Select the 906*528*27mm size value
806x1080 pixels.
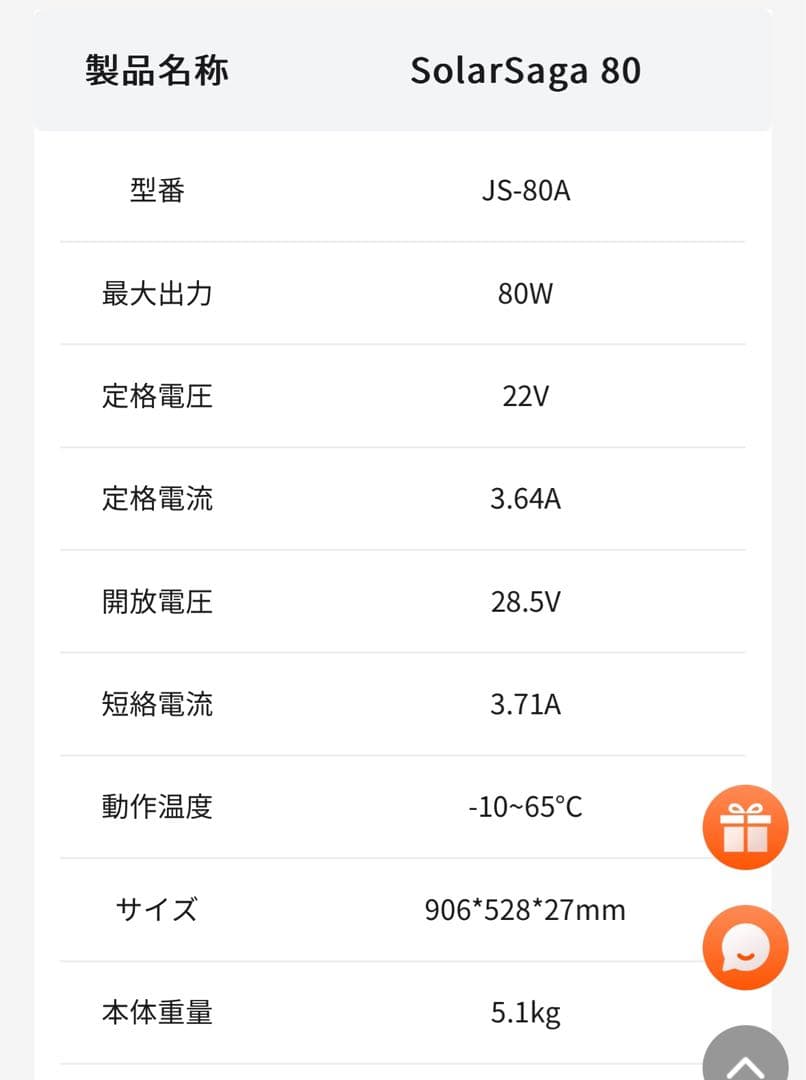pos(524,910)
